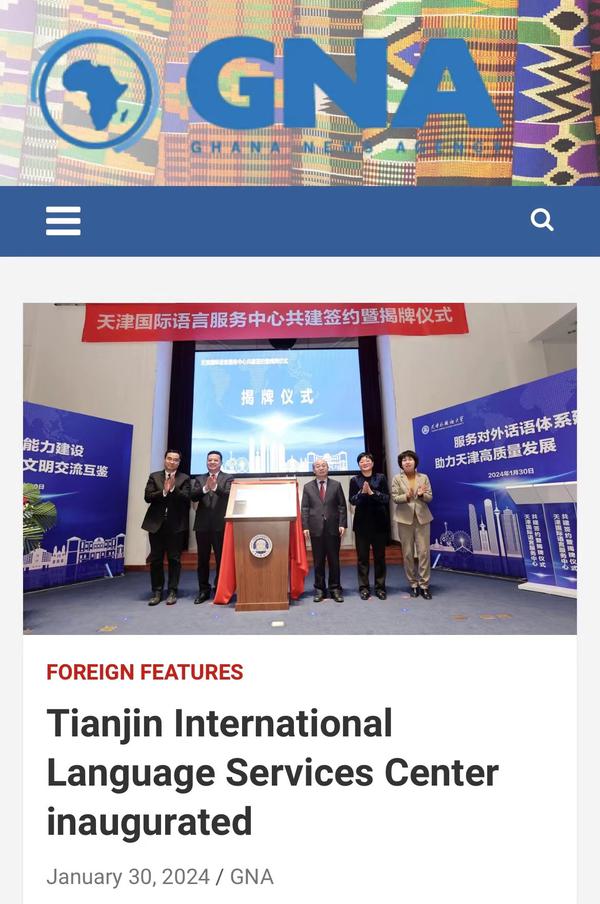Viewport: 600px width, 904px height.
Task: Open the site search
Action: (x=542, y=220)
